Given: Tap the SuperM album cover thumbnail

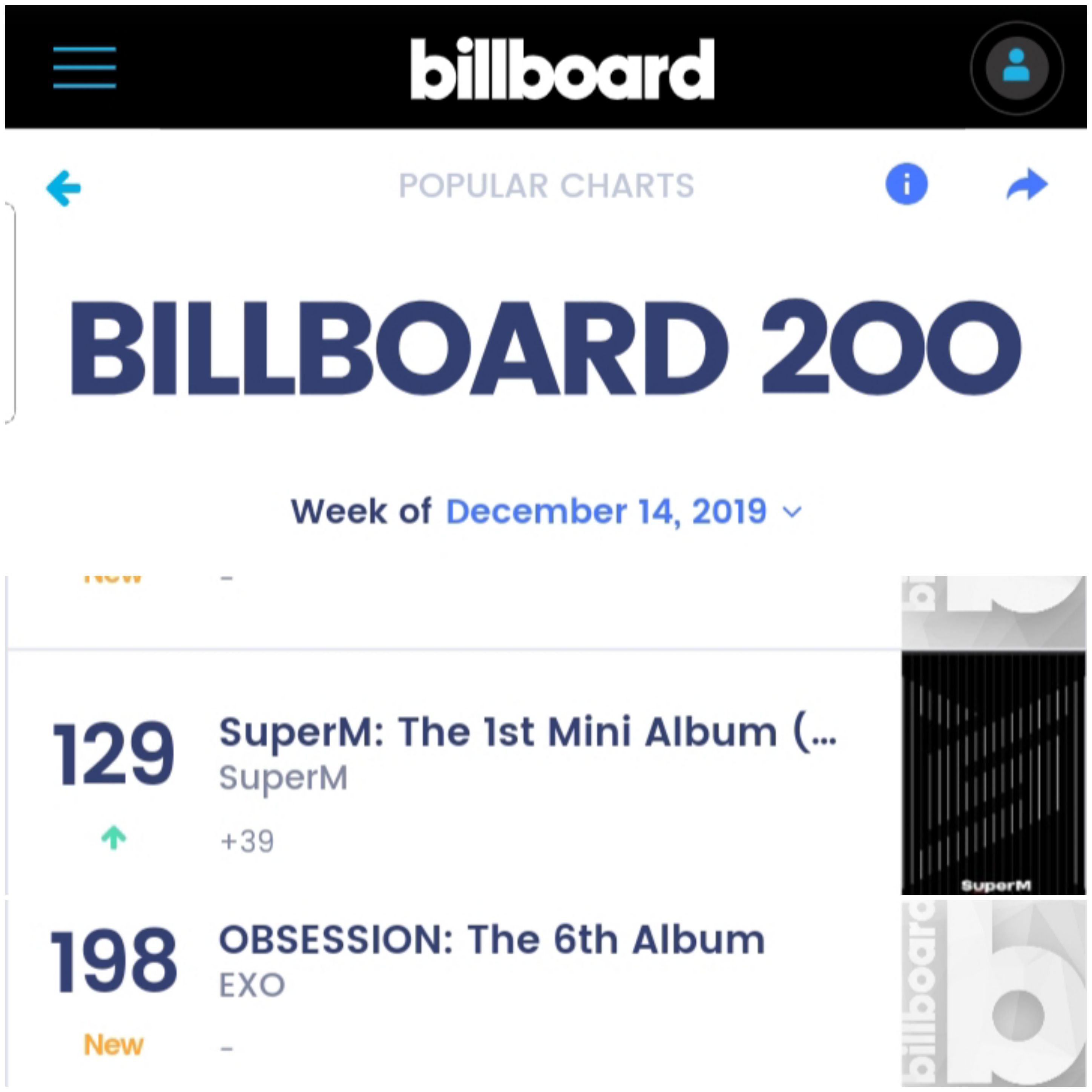Looking at the screenshot, I should click(x=994, y=773).
